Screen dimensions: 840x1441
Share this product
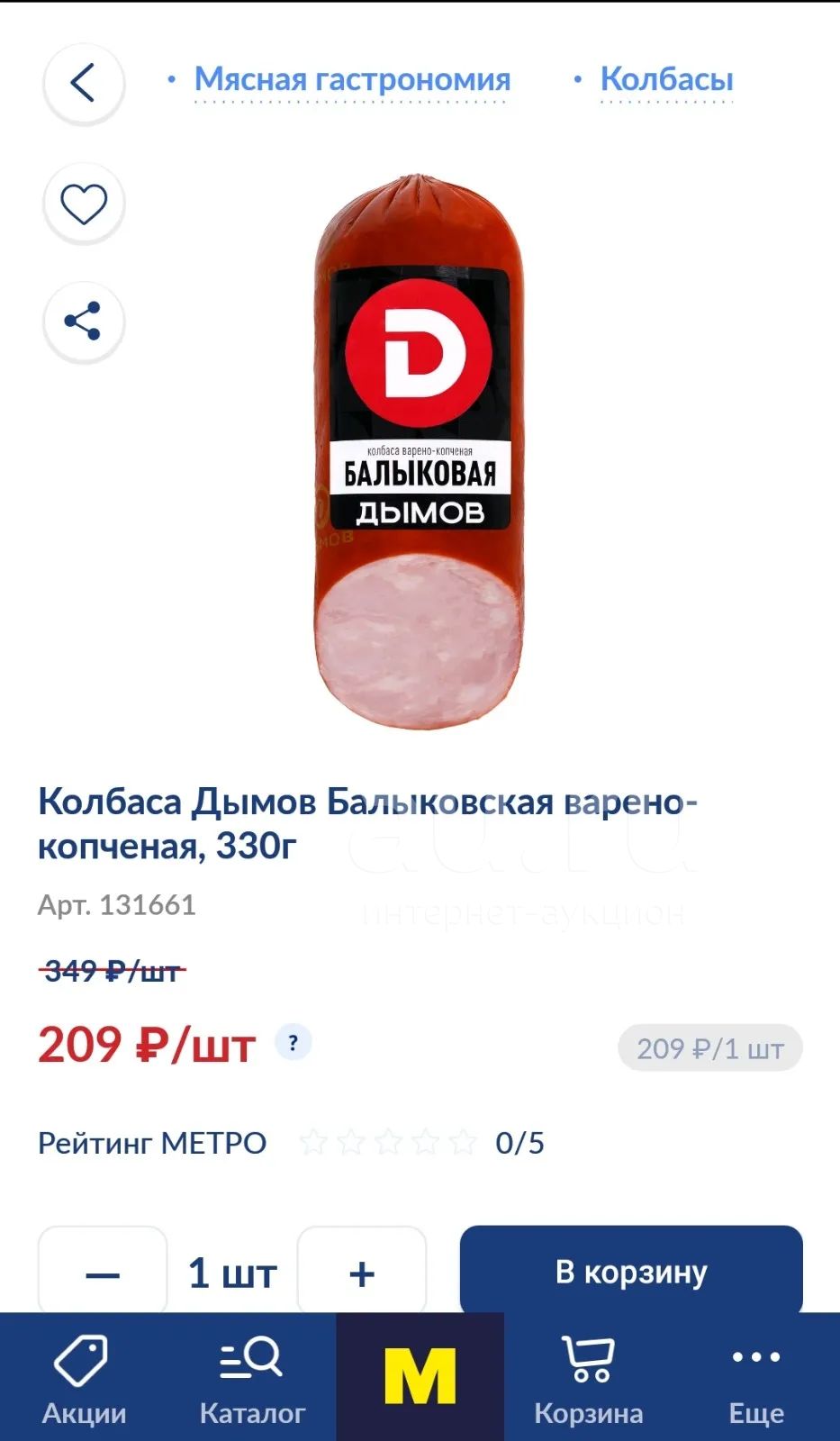pyautogui.click(x=83, y=322)
